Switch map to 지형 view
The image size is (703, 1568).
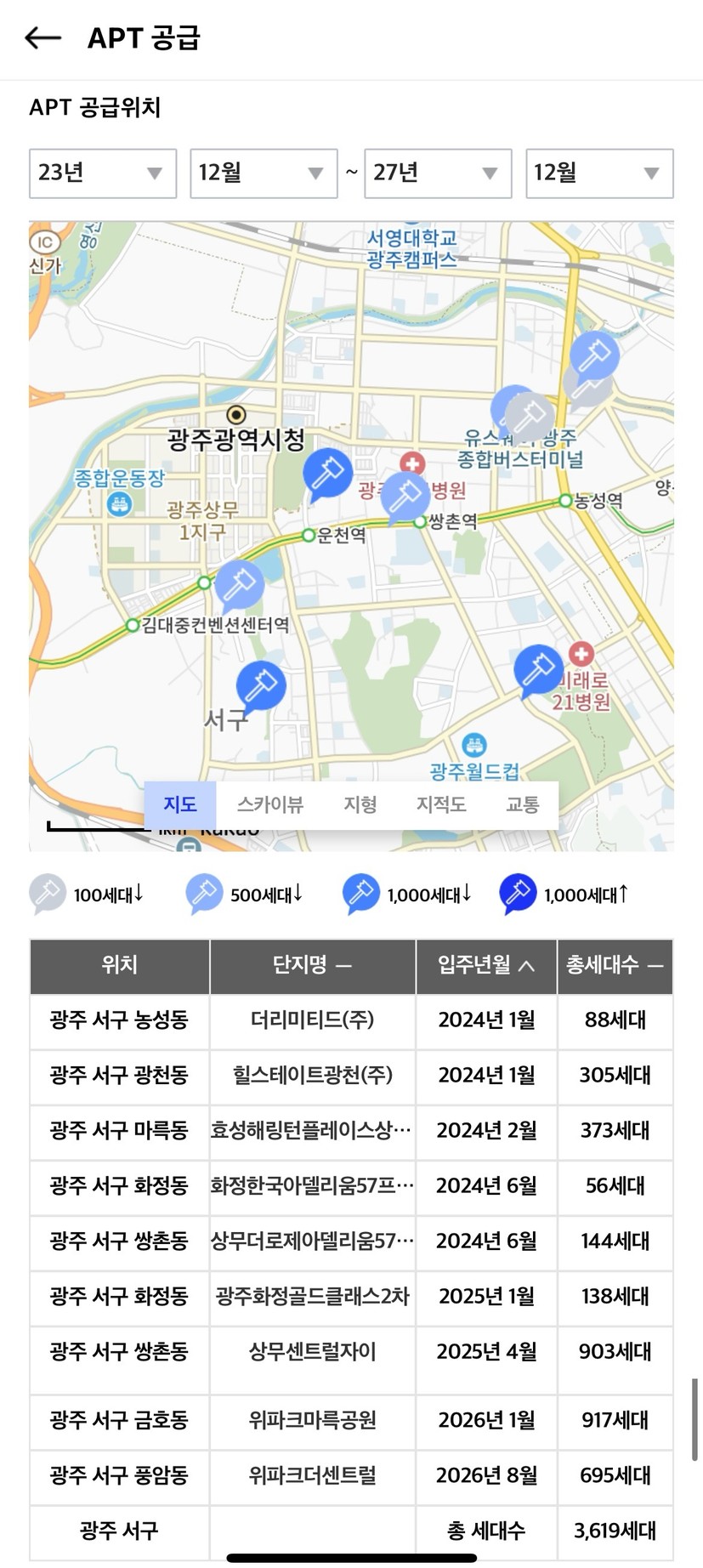tap(360, 804)
